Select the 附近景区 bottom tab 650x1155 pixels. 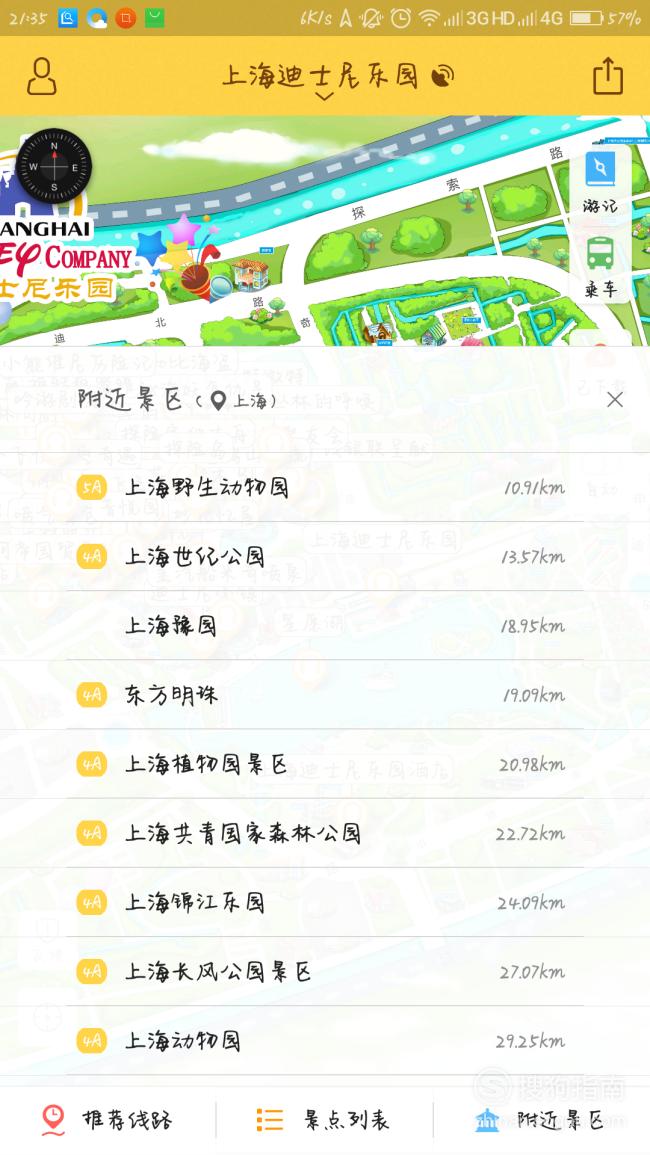pos(542,1120)
